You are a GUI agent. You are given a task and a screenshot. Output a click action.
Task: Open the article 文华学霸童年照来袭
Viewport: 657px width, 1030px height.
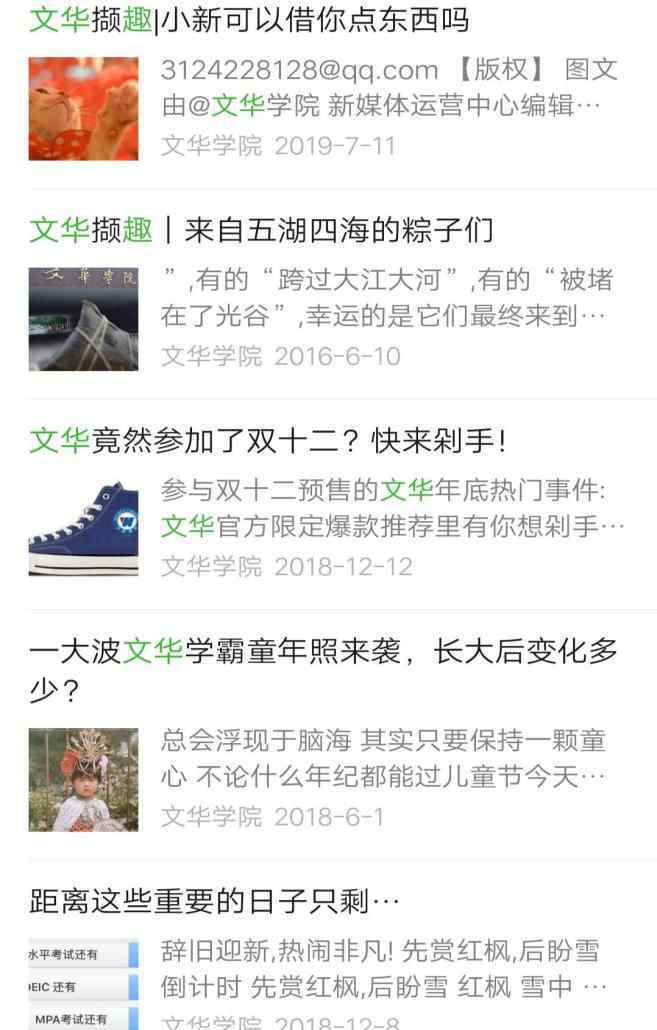pyautogui.click(x=322, y=652)
